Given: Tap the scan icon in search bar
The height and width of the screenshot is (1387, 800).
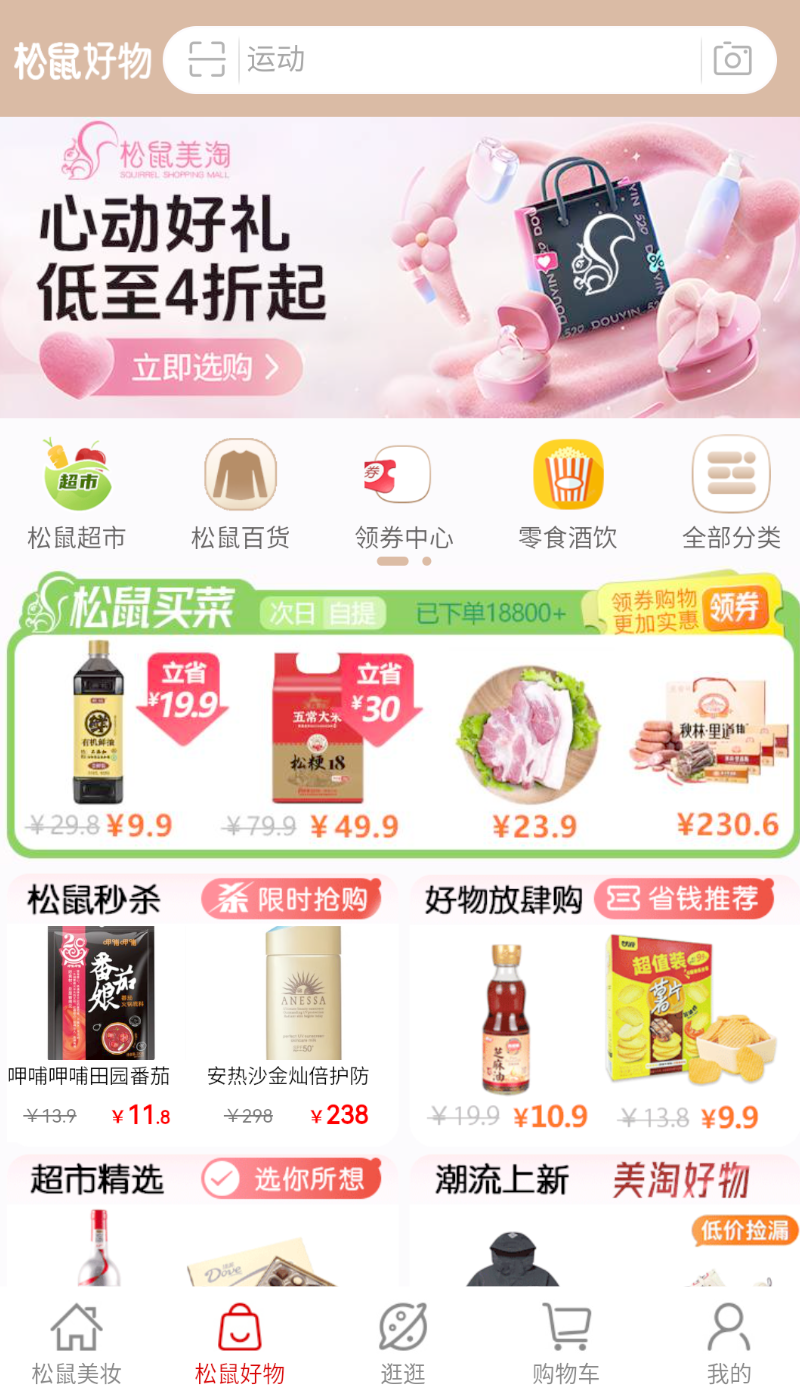Looking at the screenshot, I should [207, 60].
